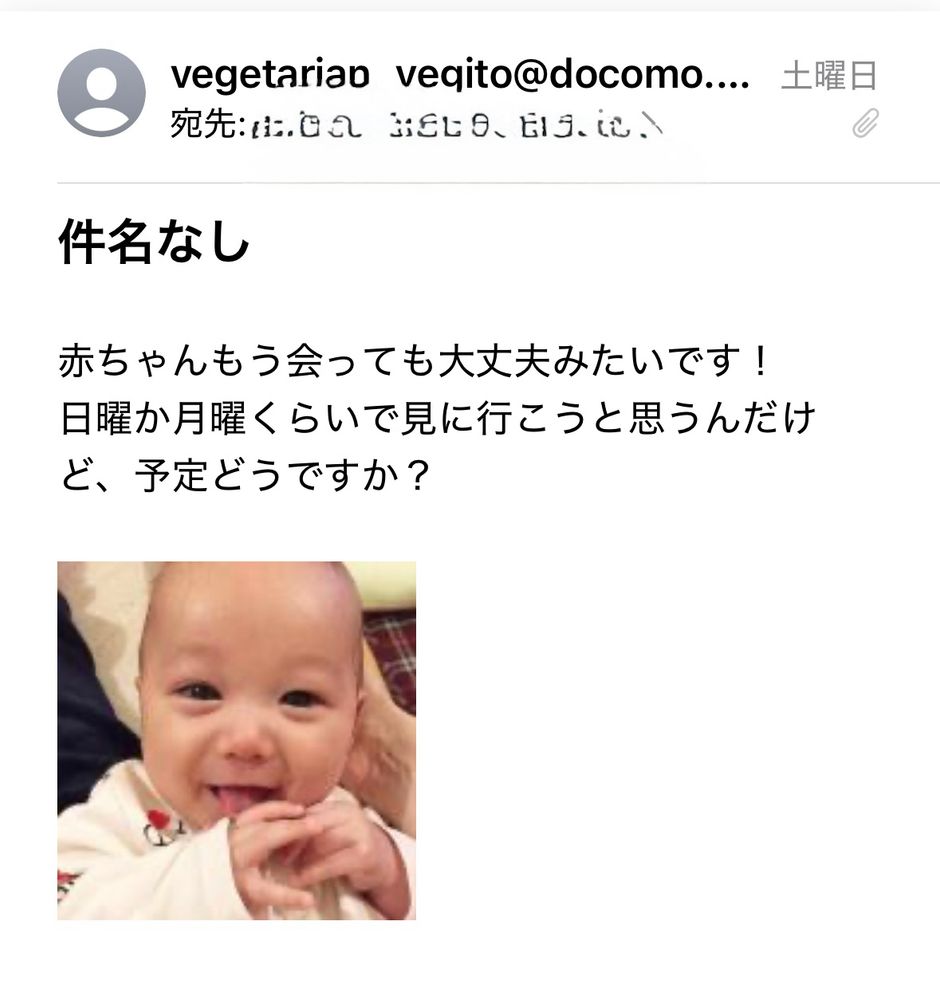Tap the paperclip attachment icon
Viewport: 940px width, 1000px height.
(865, 123)
